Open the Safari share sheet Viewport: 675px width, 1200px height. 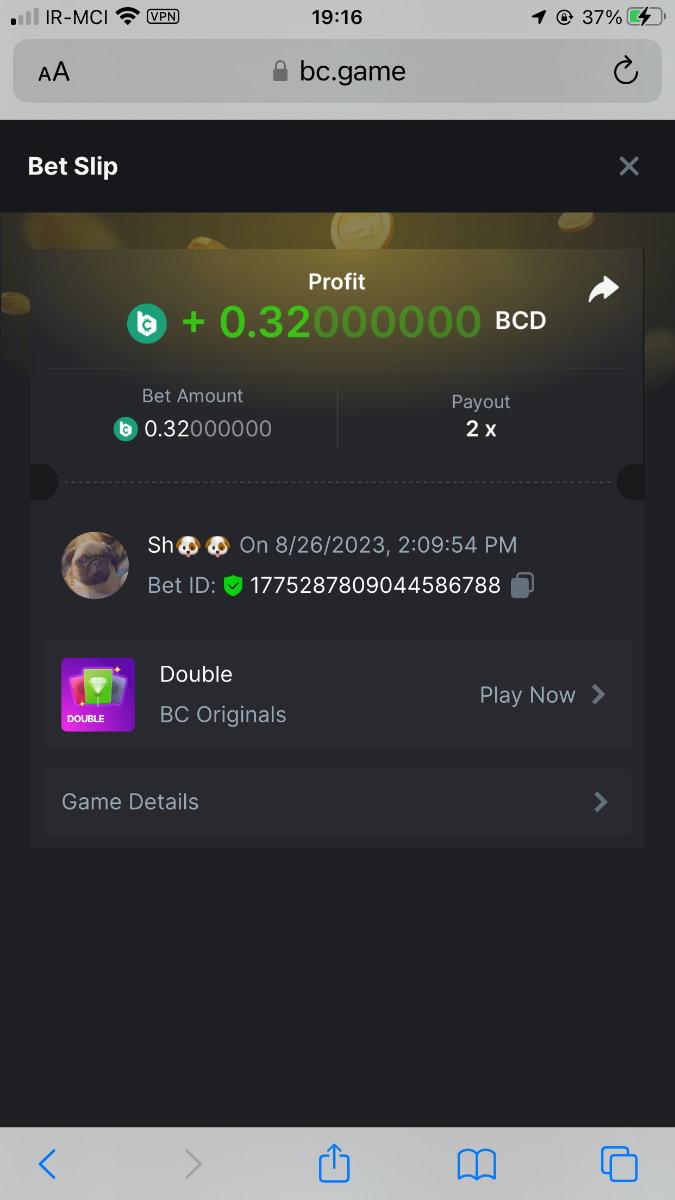click(x=334, y=1164)
